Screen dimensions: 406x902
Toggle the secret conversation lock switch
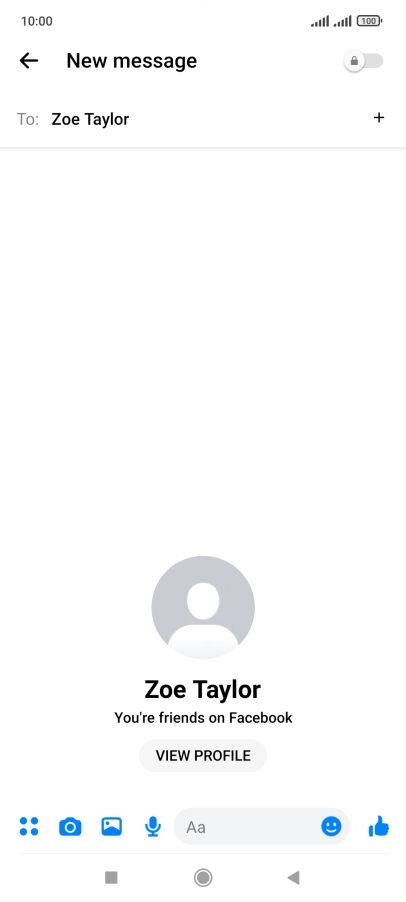tap(363, 61)
